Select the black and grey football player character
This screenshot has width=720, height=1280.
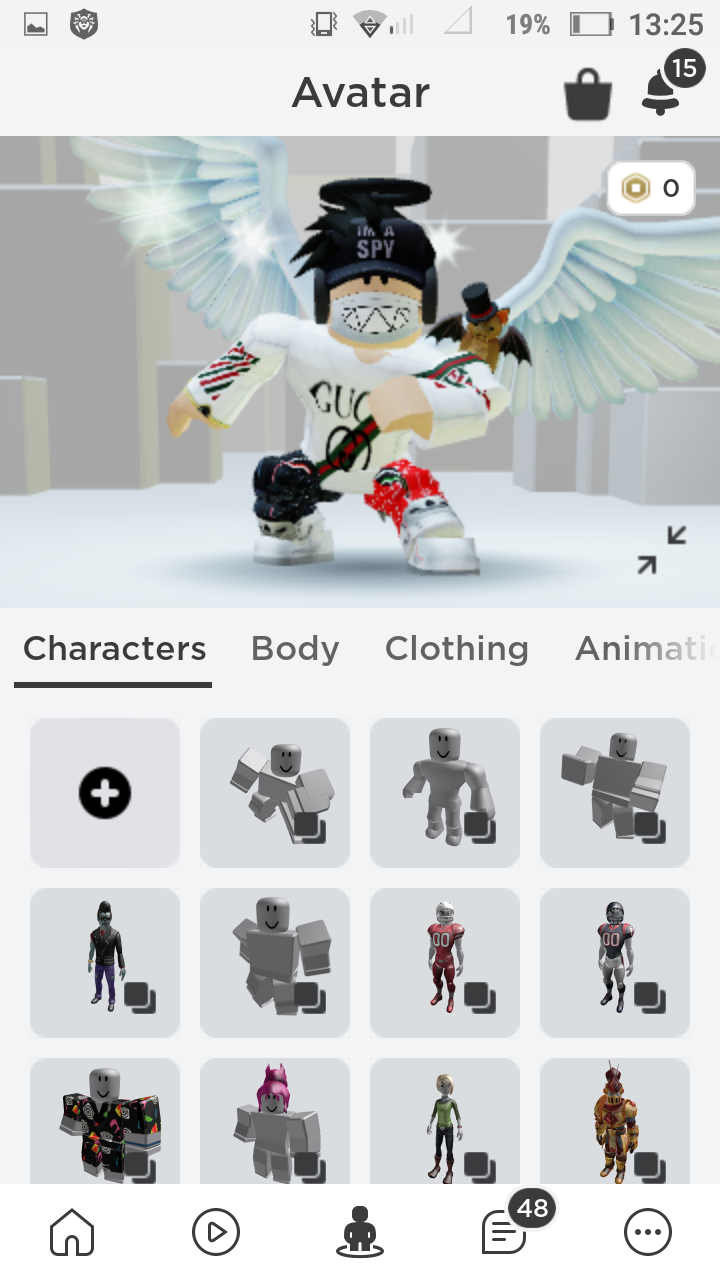pyautogui.click(x=615, y=963)
